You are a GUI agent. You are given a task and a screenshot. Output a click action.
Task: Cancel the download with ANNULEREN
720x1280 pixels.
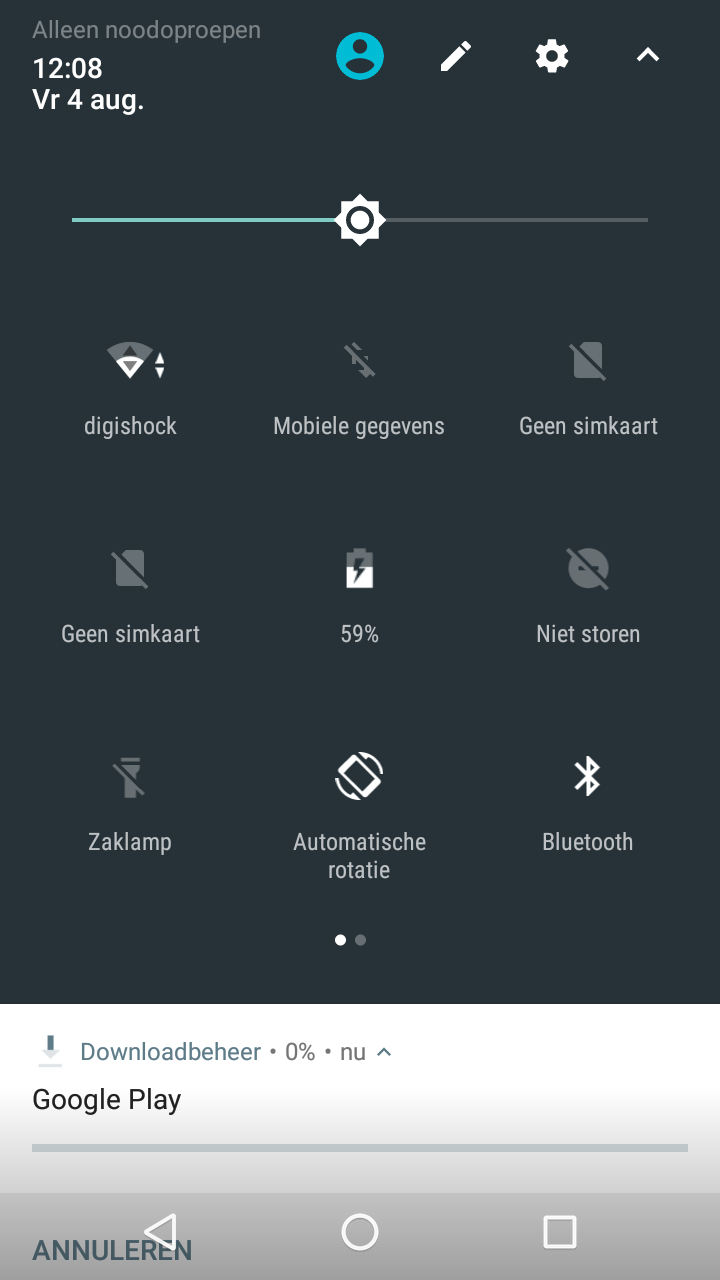coord(112,1250)
